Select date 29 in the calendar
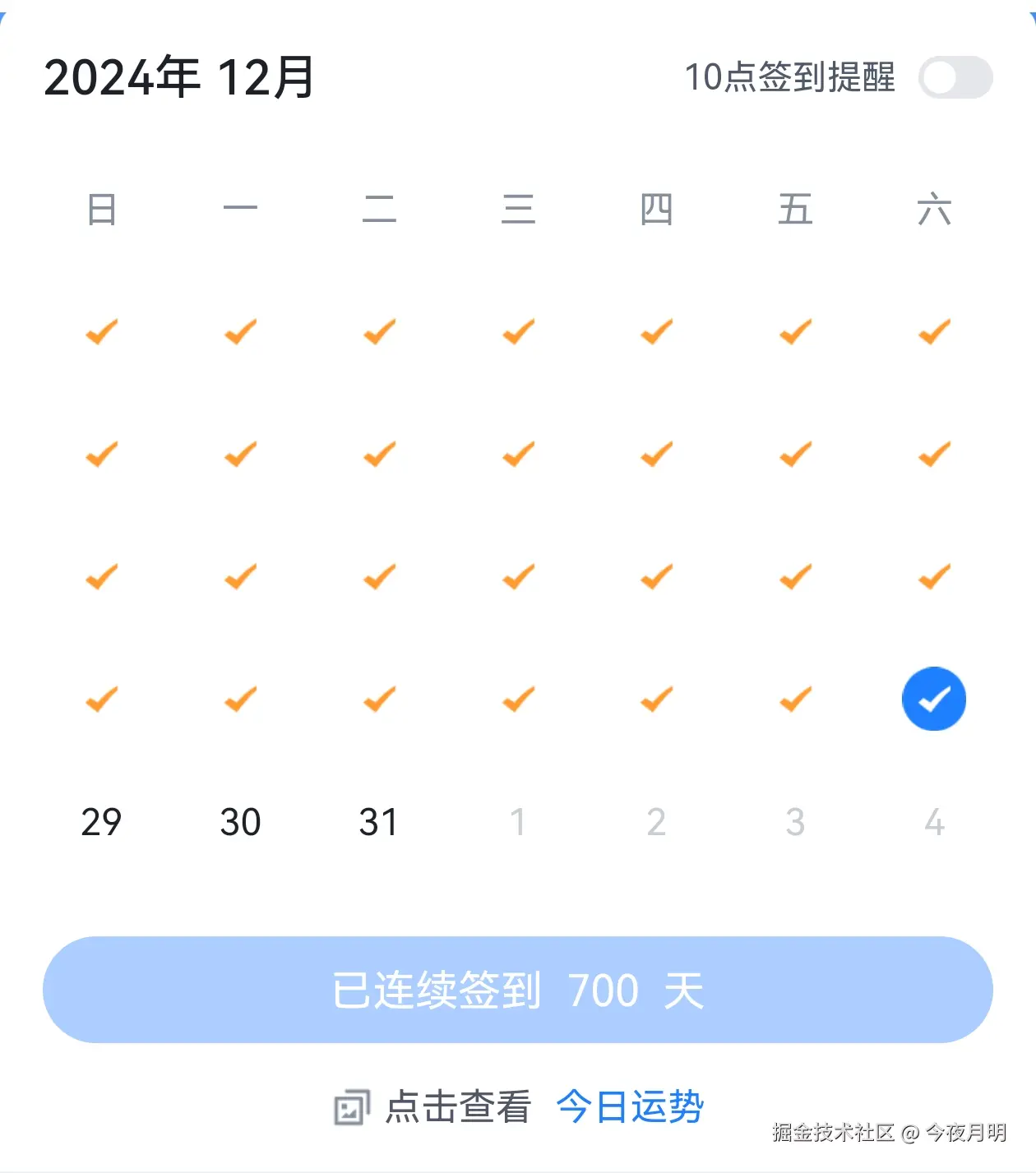 click(x=100, y=821)
